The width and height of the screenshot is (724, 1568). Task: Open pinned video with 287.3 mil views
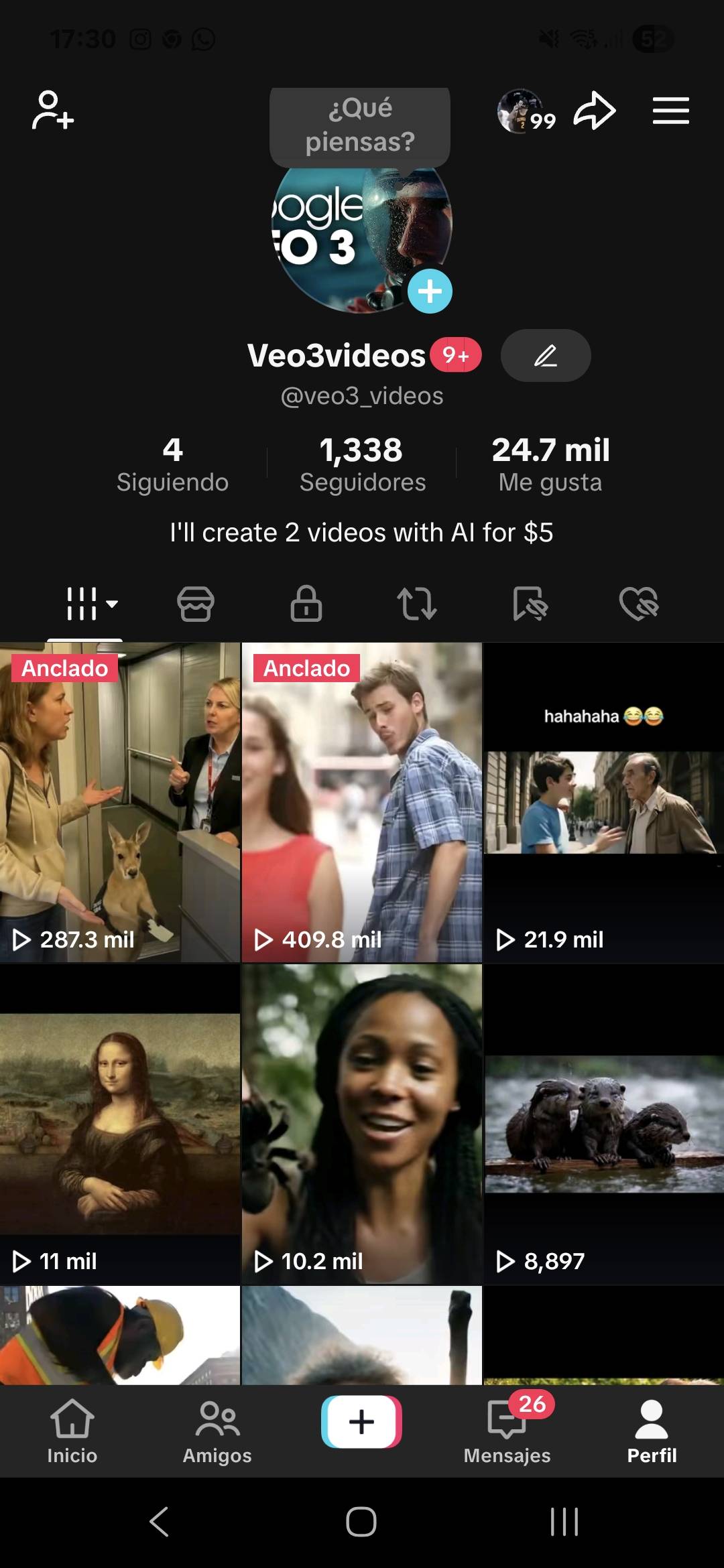pos(120,802)
